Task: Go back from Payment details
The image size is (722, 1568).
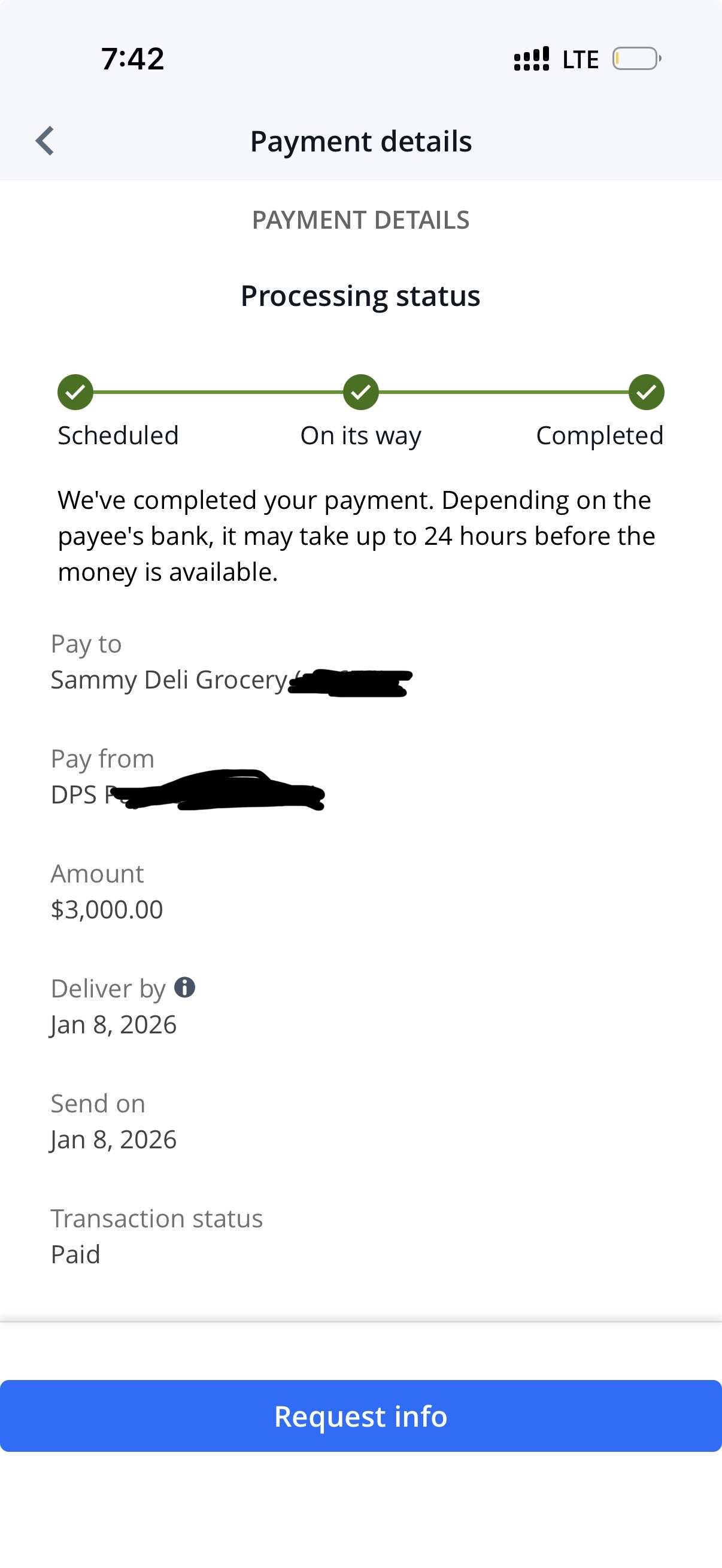Action: pyautogui.click(x=45, y=141)
